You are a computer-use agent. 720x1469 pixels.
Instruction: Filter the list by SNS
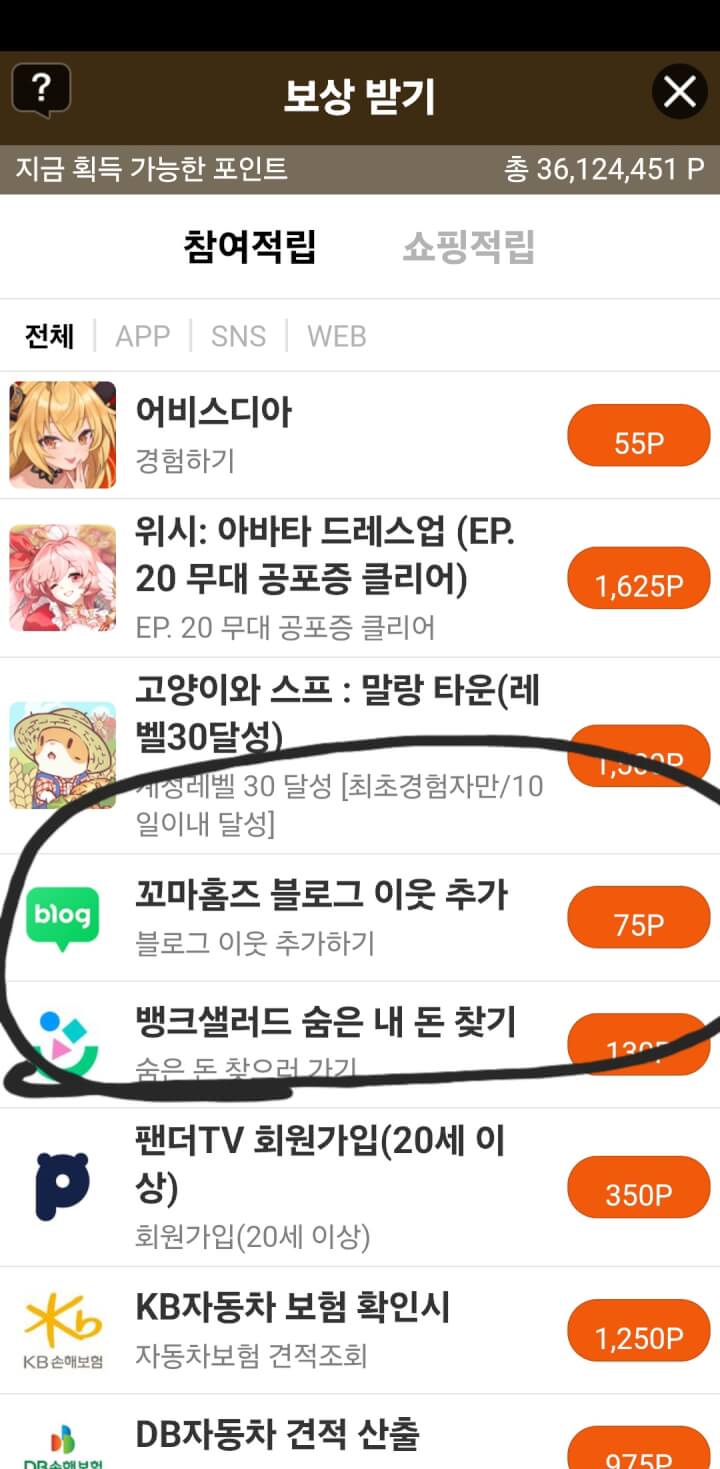238,336
